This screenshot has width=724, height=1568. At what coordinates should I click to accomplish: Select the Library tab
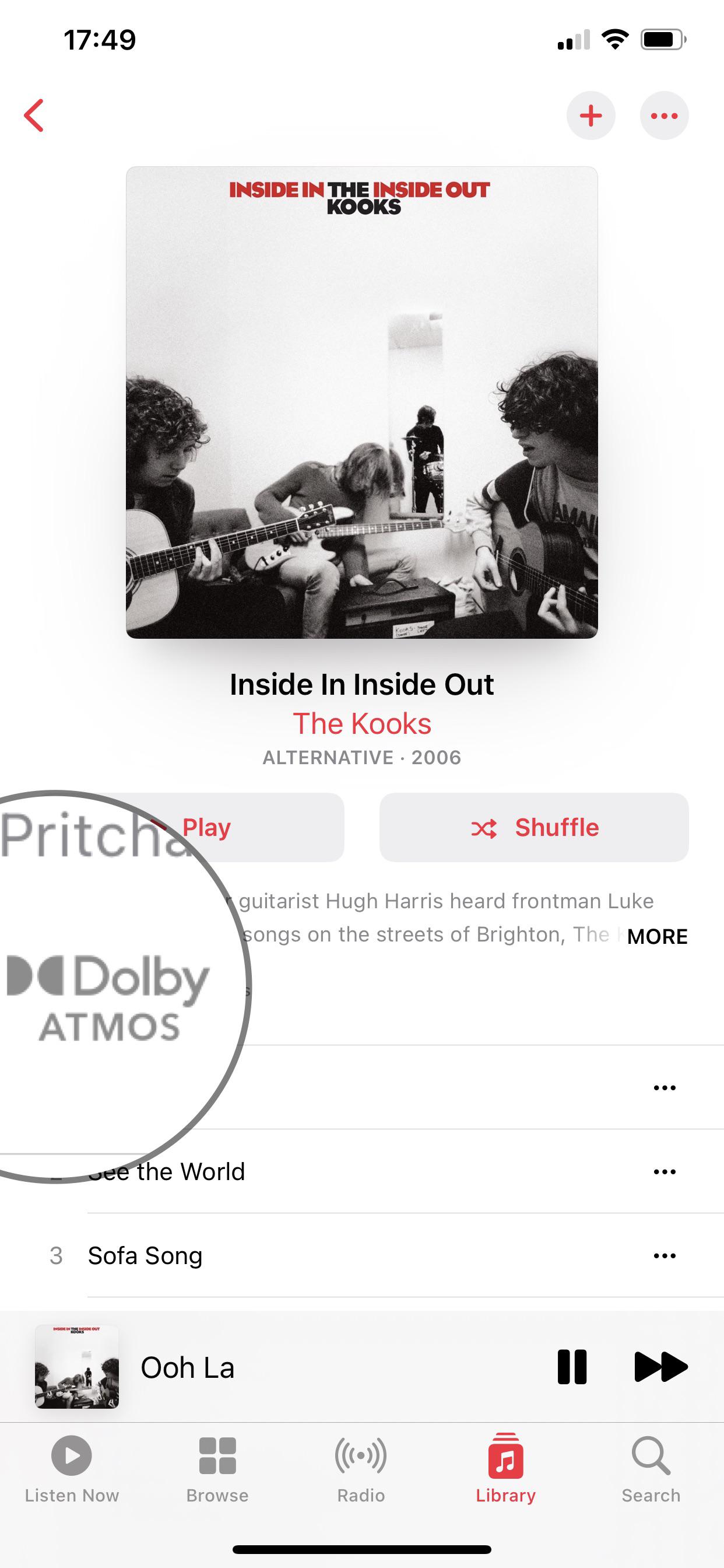(505, 1468)
